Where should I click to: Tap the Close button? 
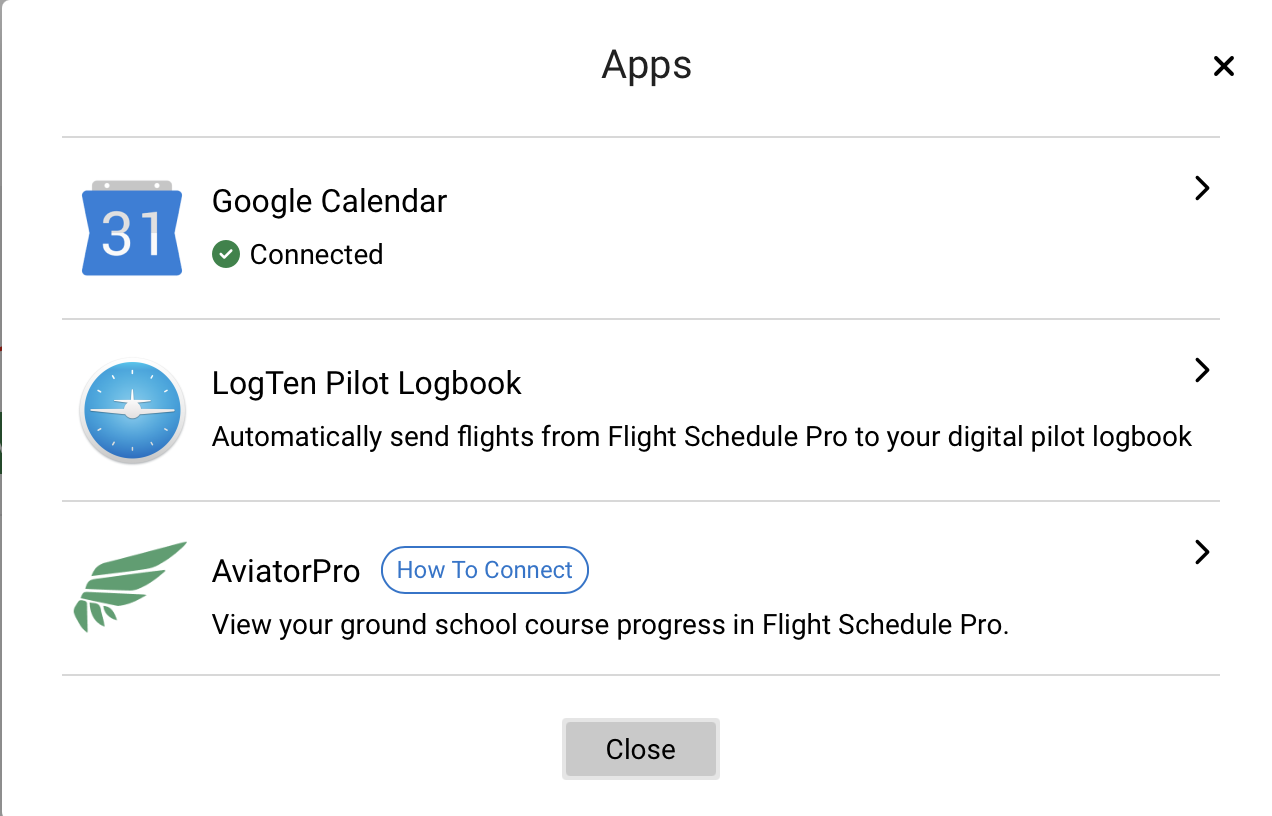coord(640,749)
